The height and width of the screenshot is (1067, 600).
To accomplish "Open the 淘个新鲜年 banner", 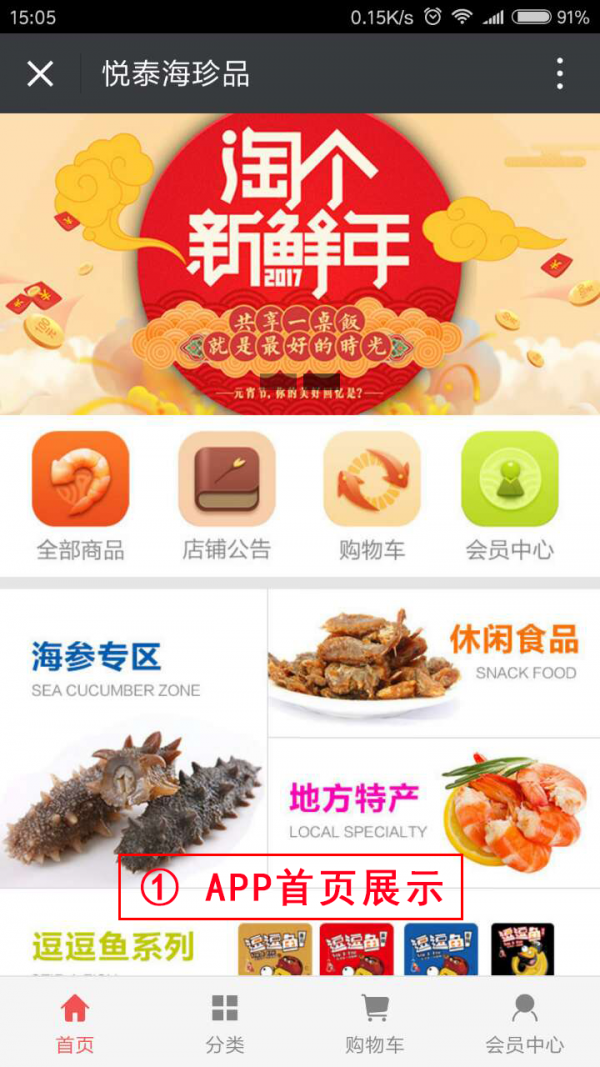I will 300,263.
